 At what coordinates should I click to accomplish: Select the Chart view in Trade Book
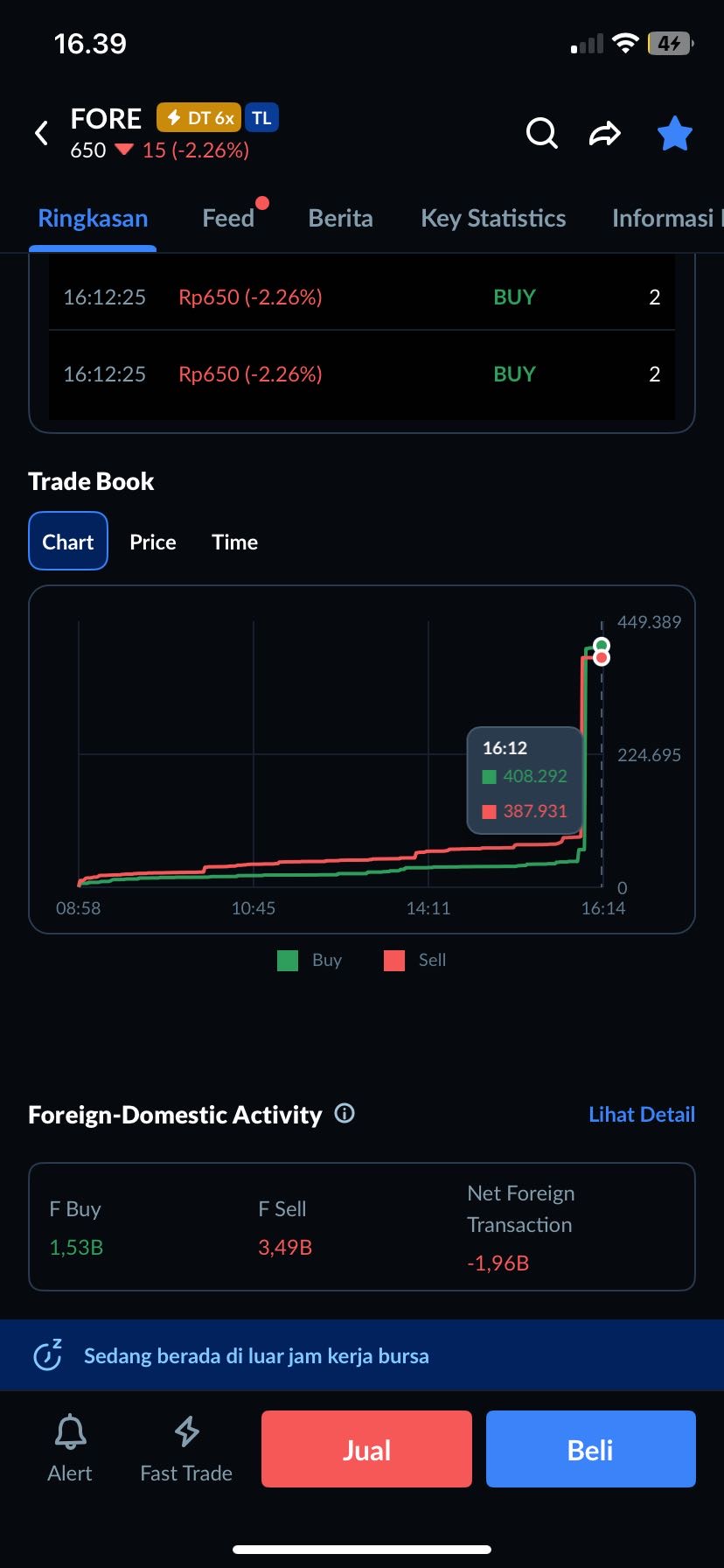(68, 542)
